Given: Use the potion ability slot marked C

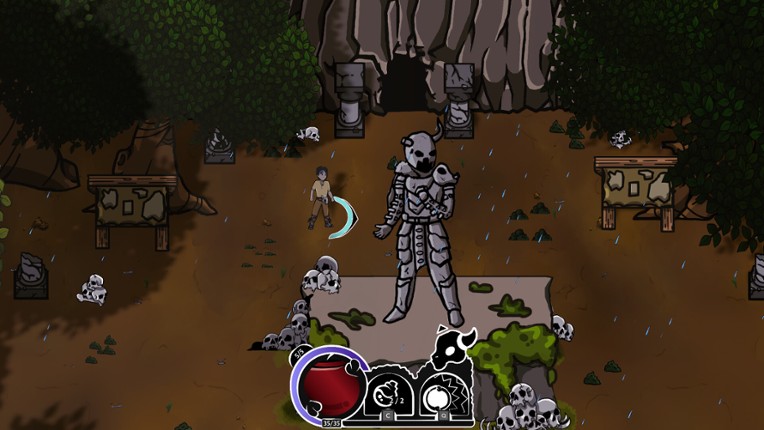Looking at the screenshot, I should pos(385,397).
